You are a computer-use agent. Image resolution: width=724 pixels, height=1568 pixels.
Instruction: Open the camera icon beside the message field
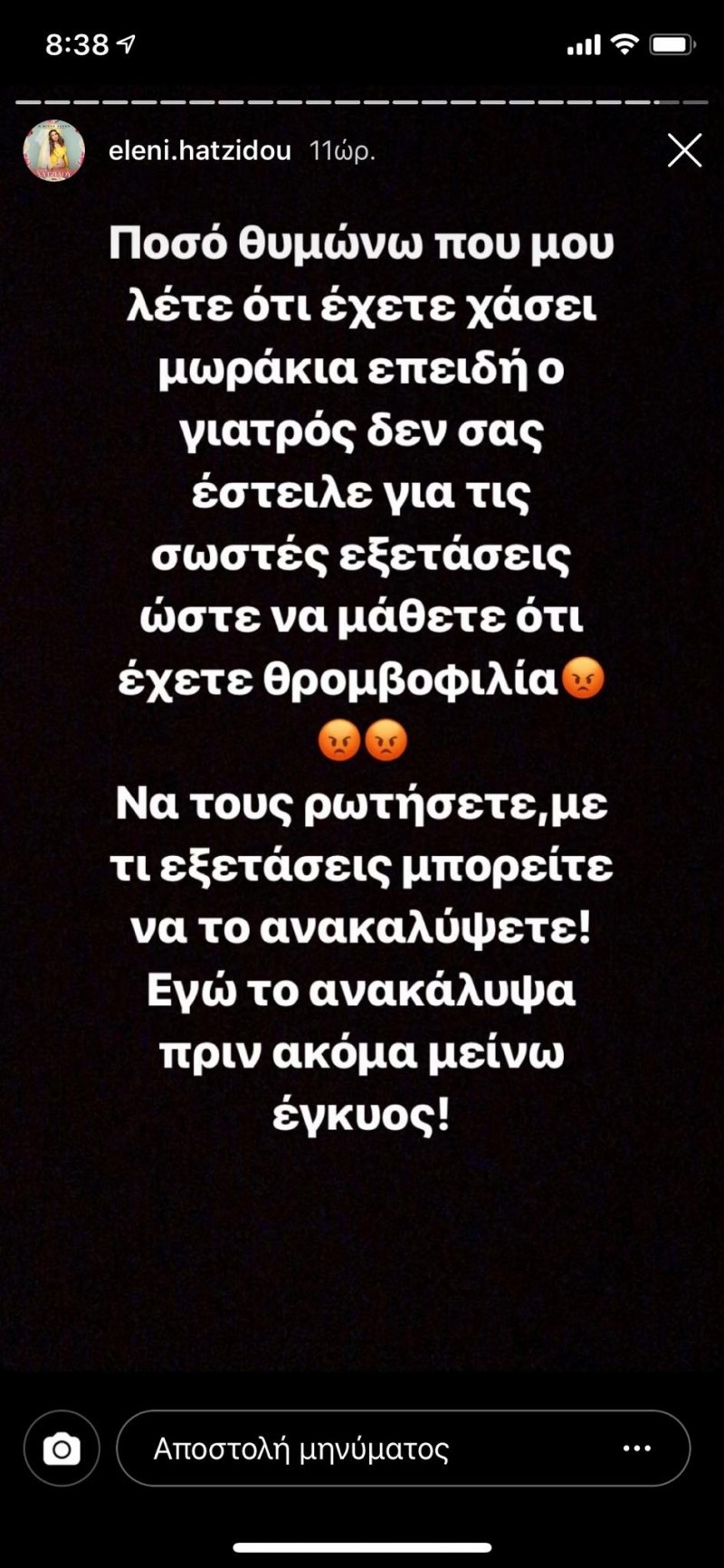point(62,1448)
